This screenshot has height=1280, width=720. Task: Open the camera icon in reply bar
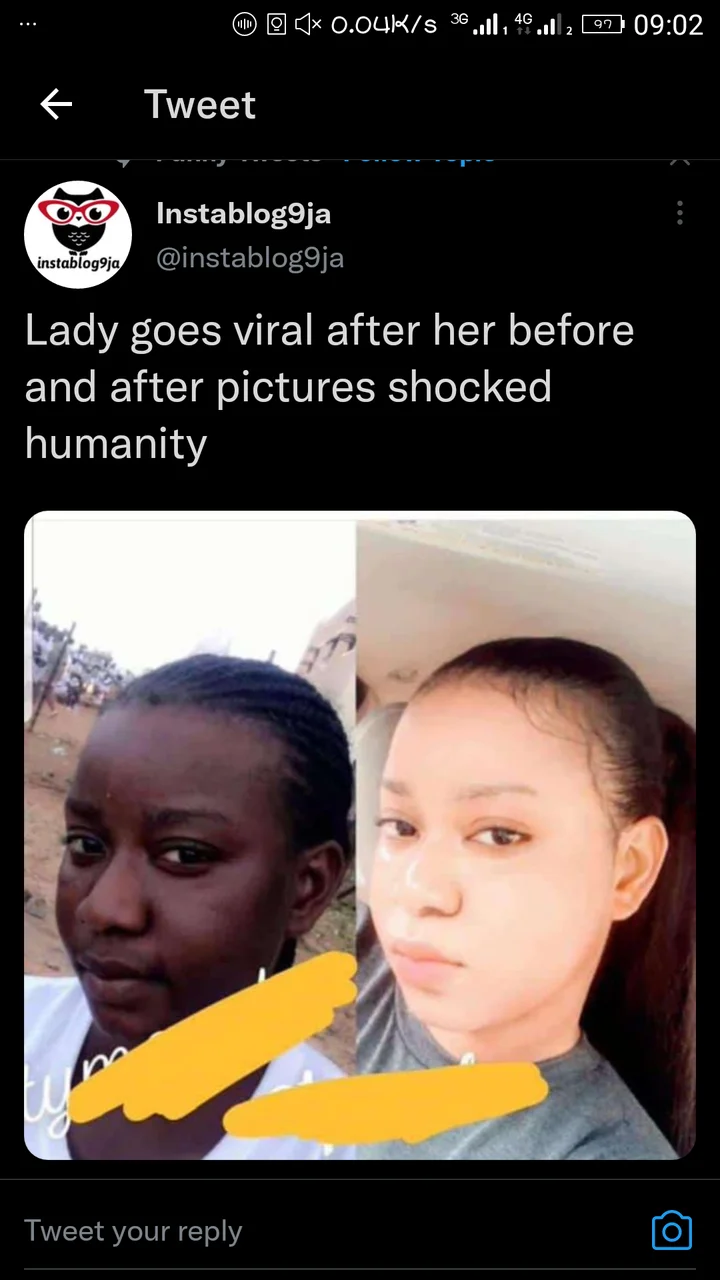[671, 1230]
